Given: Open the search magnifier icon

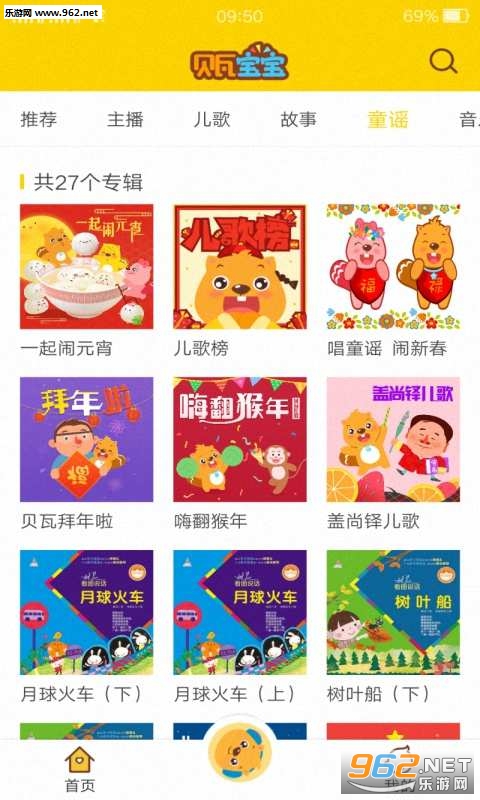Looking at the screenshot, I should click(x=443, y=62).
